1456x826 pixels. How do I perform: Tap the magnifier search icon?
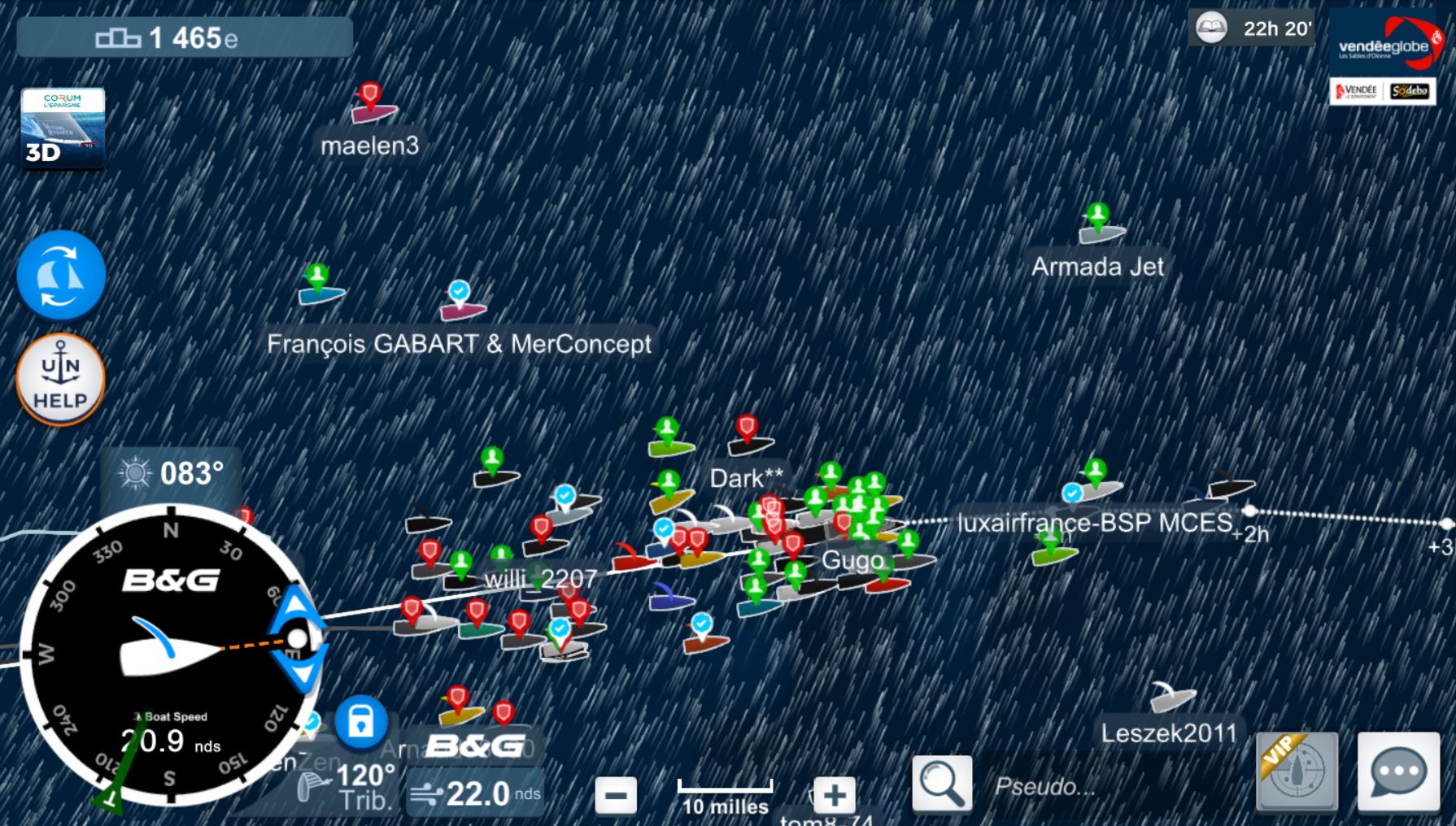[942, 784]
